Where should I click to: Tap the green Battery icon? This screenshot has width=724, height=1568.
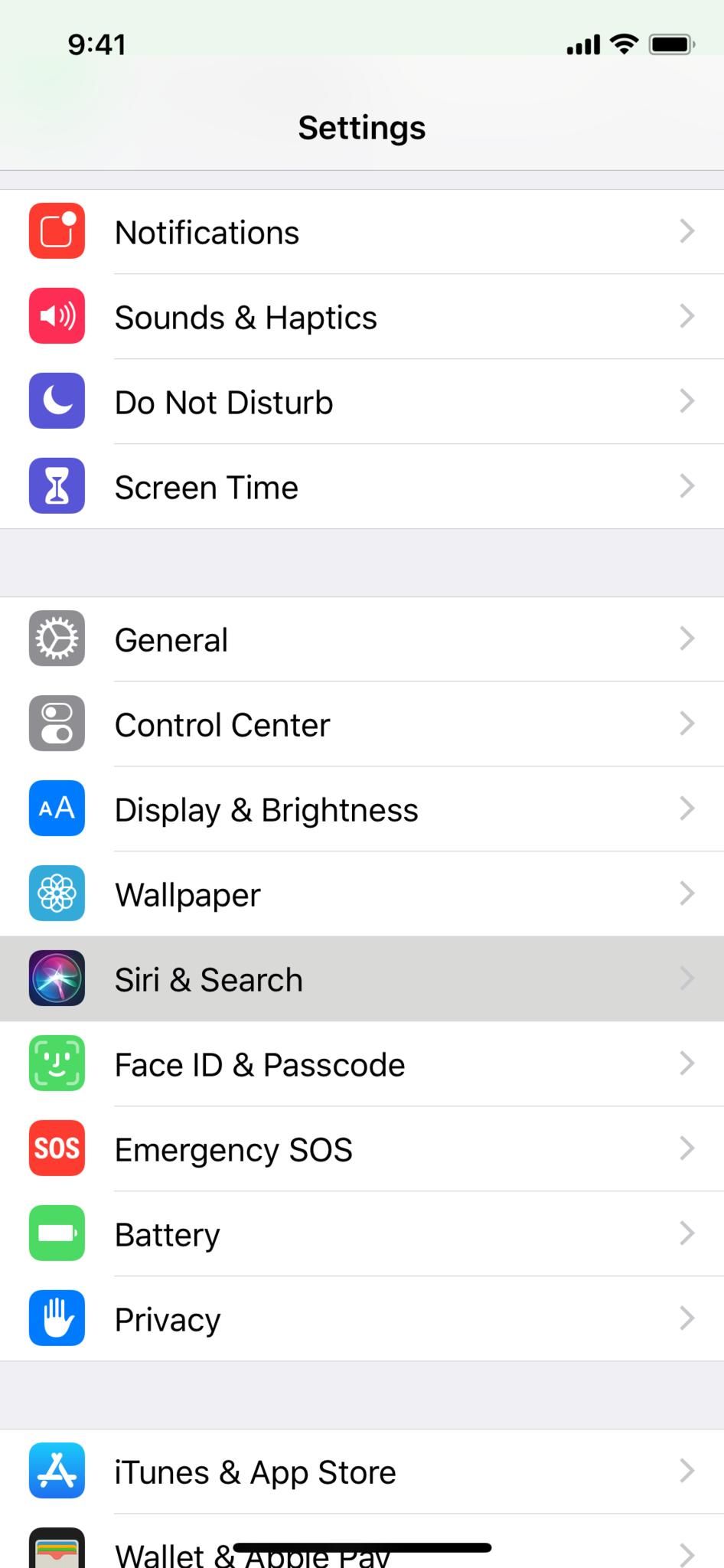coord(56,1233)
